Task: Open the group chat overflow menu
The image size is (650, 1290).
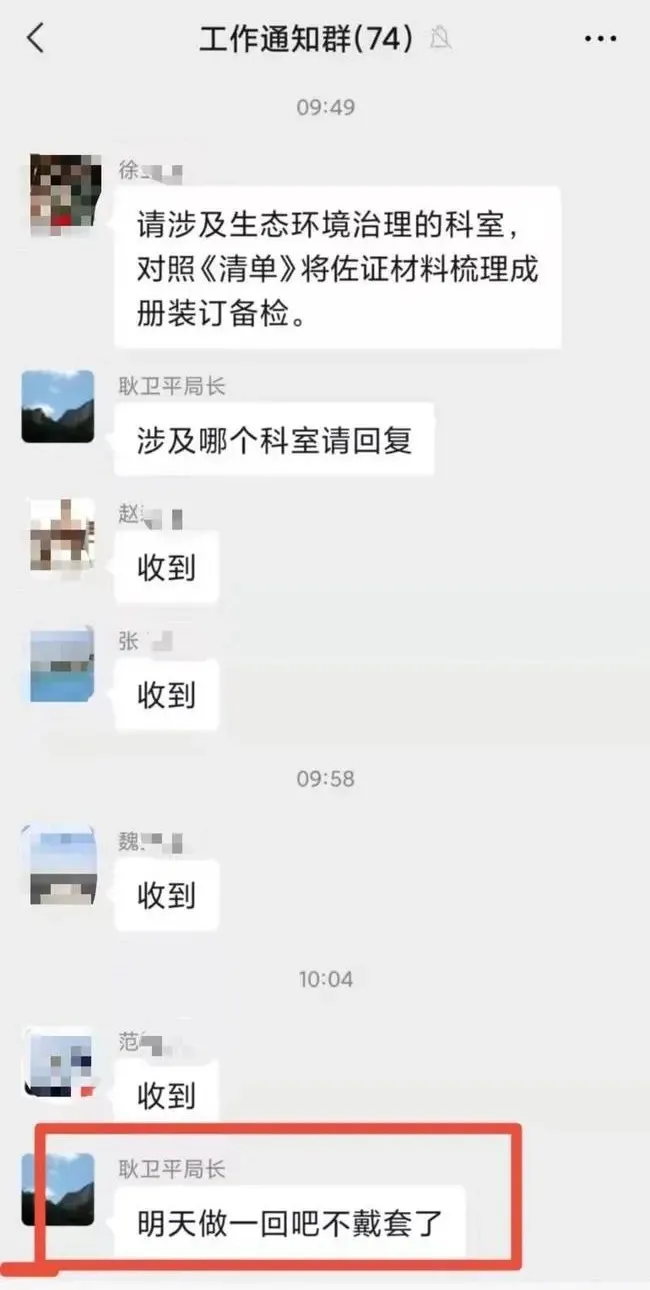Action: 600,39
